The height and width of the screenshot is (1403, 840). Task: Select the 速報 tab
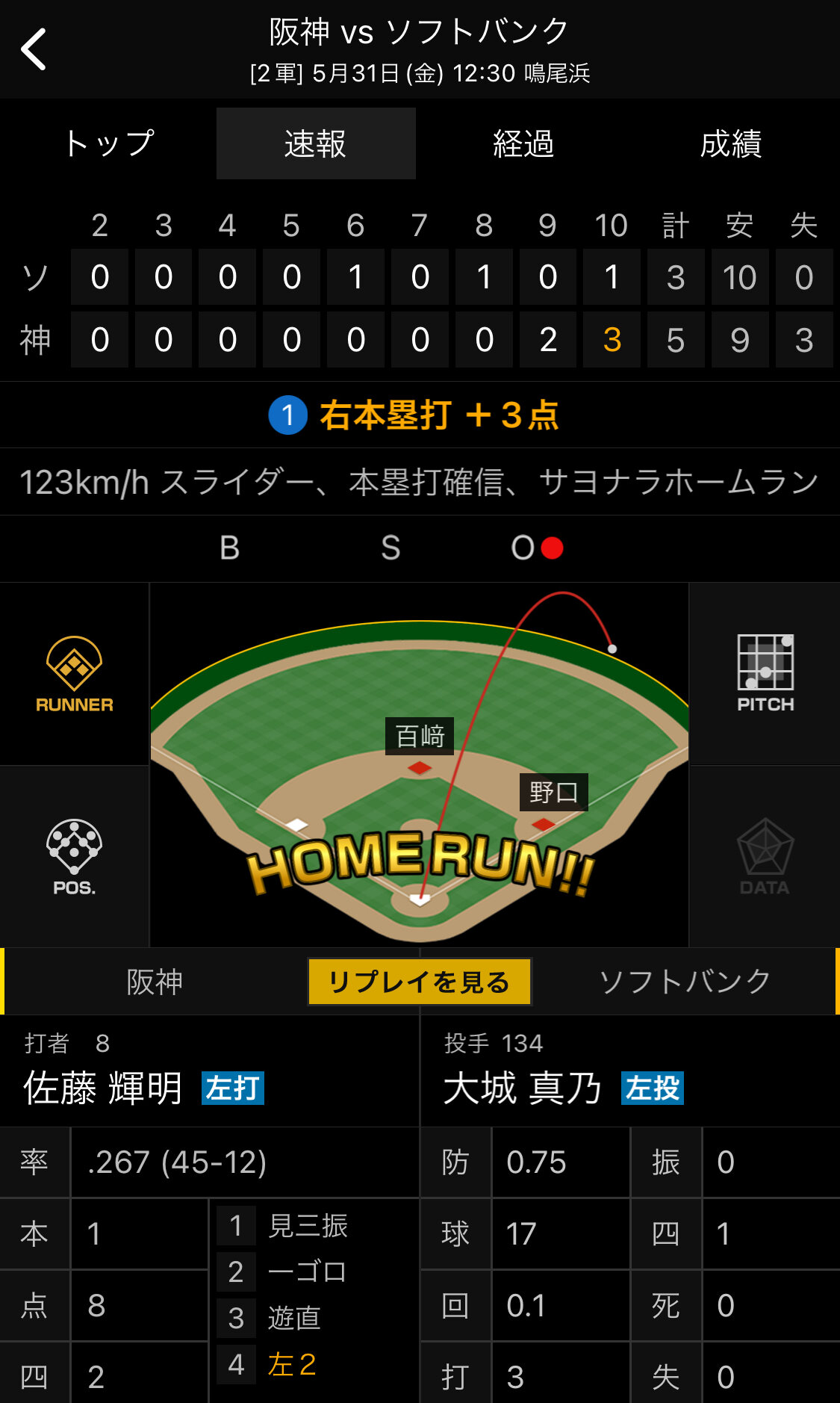[x=316, y=143]
